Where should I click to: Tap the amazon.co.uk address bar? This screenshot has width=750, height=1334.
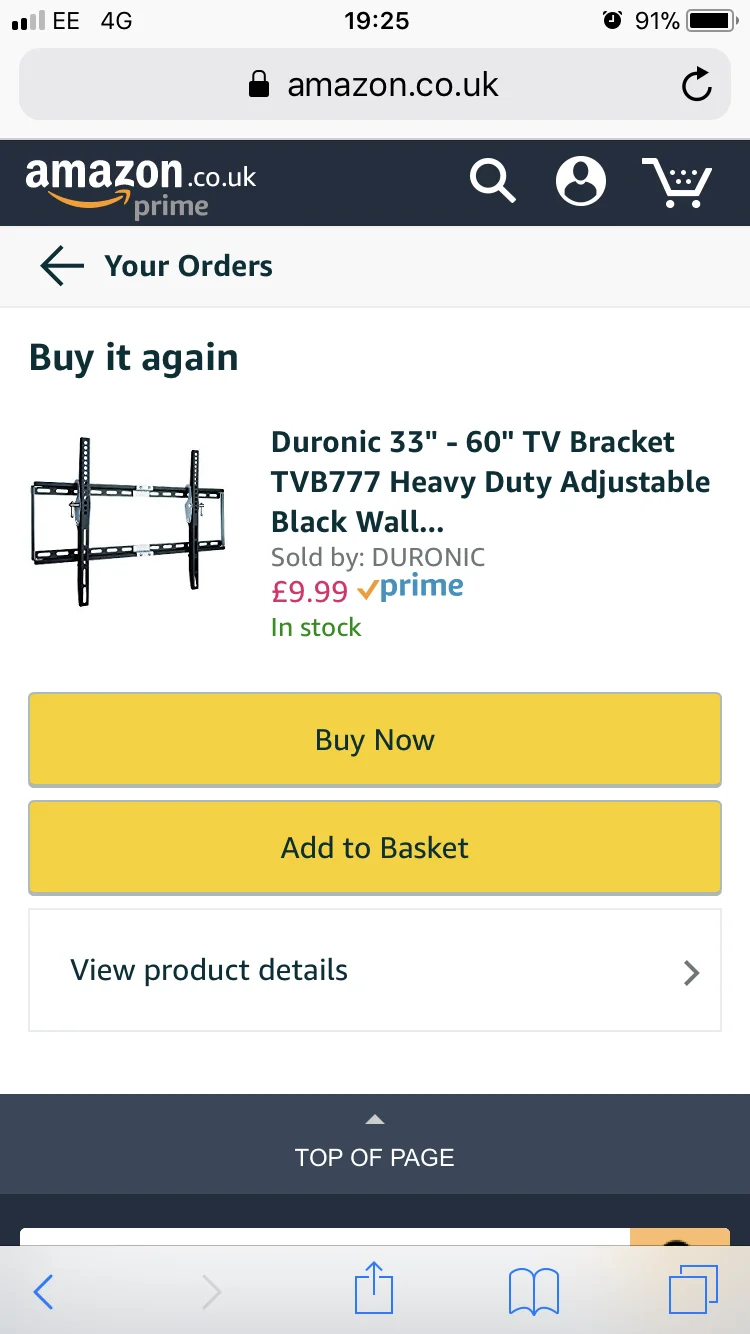pyautogui.click(x=375, y=85)
